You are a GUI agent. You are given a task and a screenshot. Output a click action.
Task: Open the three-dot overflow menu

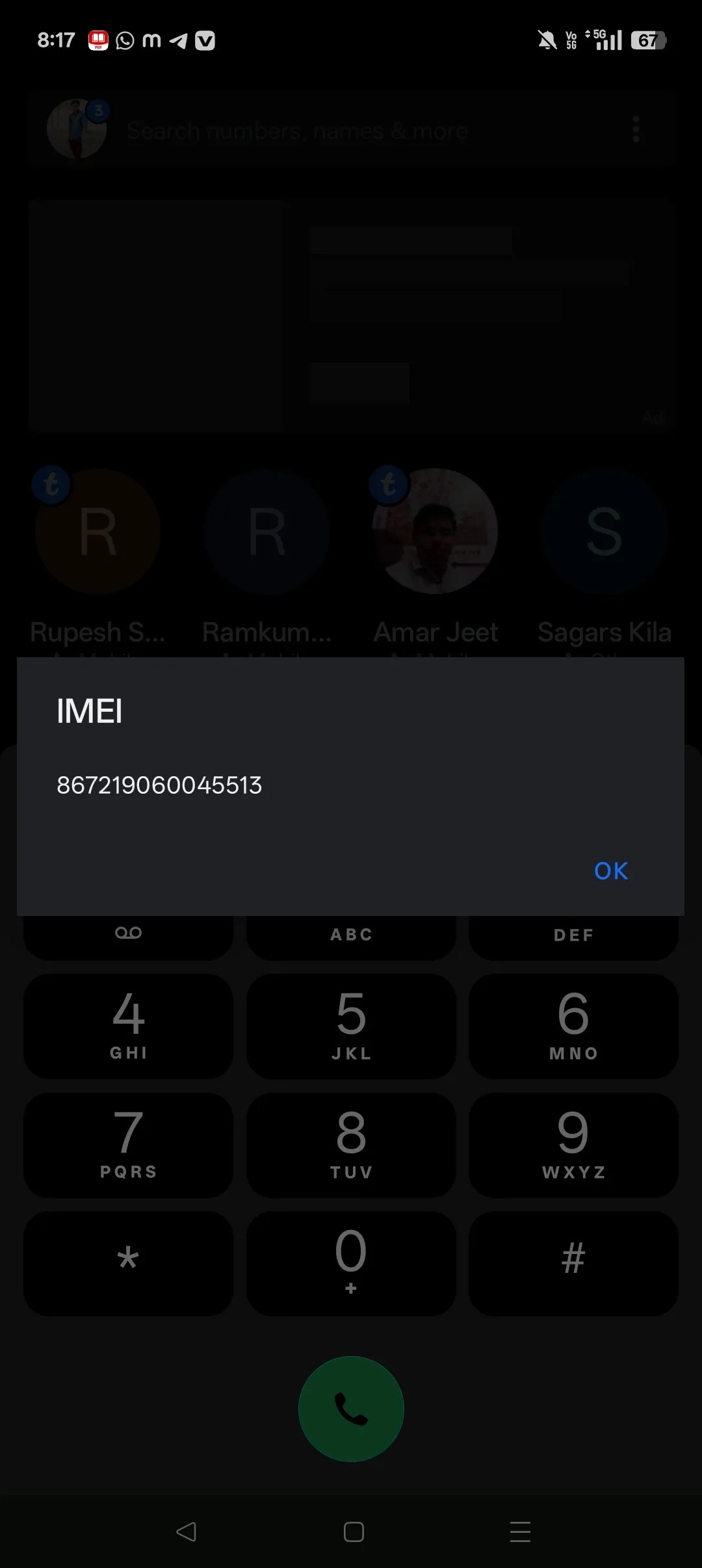point(635,129)
